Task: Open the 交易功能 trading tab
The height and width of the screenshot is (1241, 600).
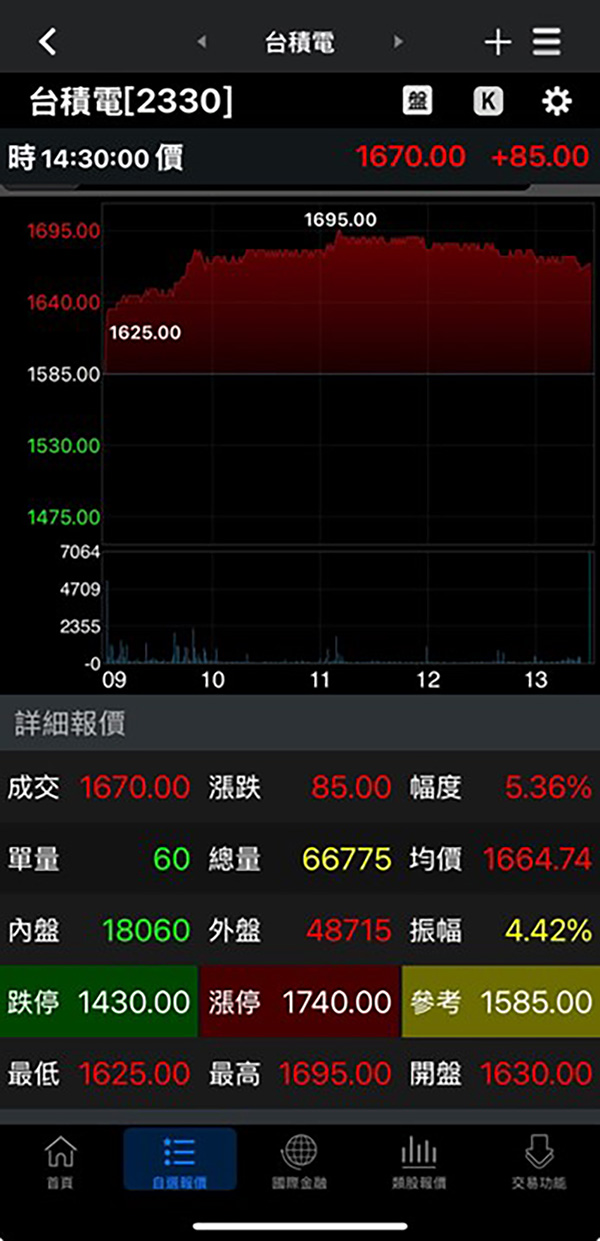Action: [x=539, y=1162]
